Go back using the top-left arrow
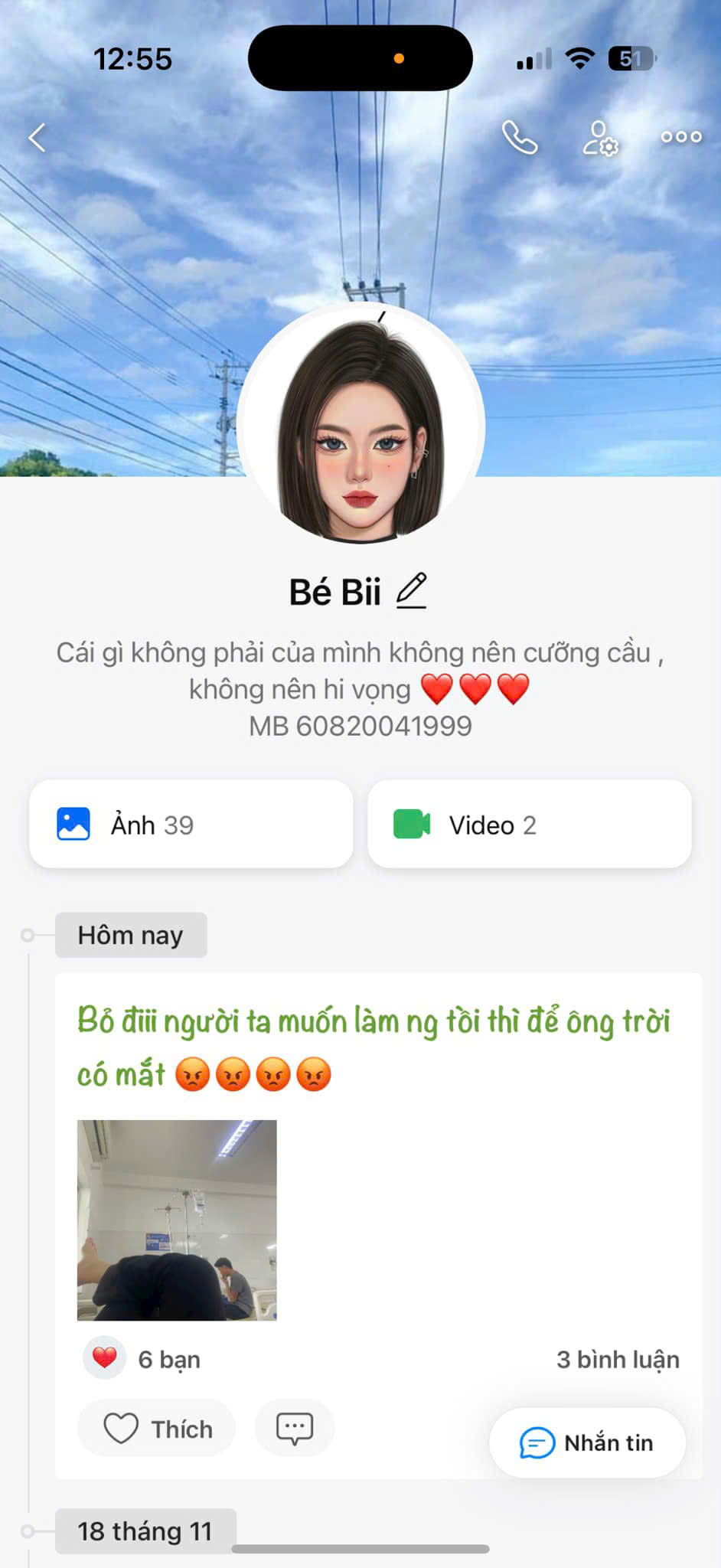Viewport: 721px width, 1568px height. pyautogui.click(x=37, y=138)
